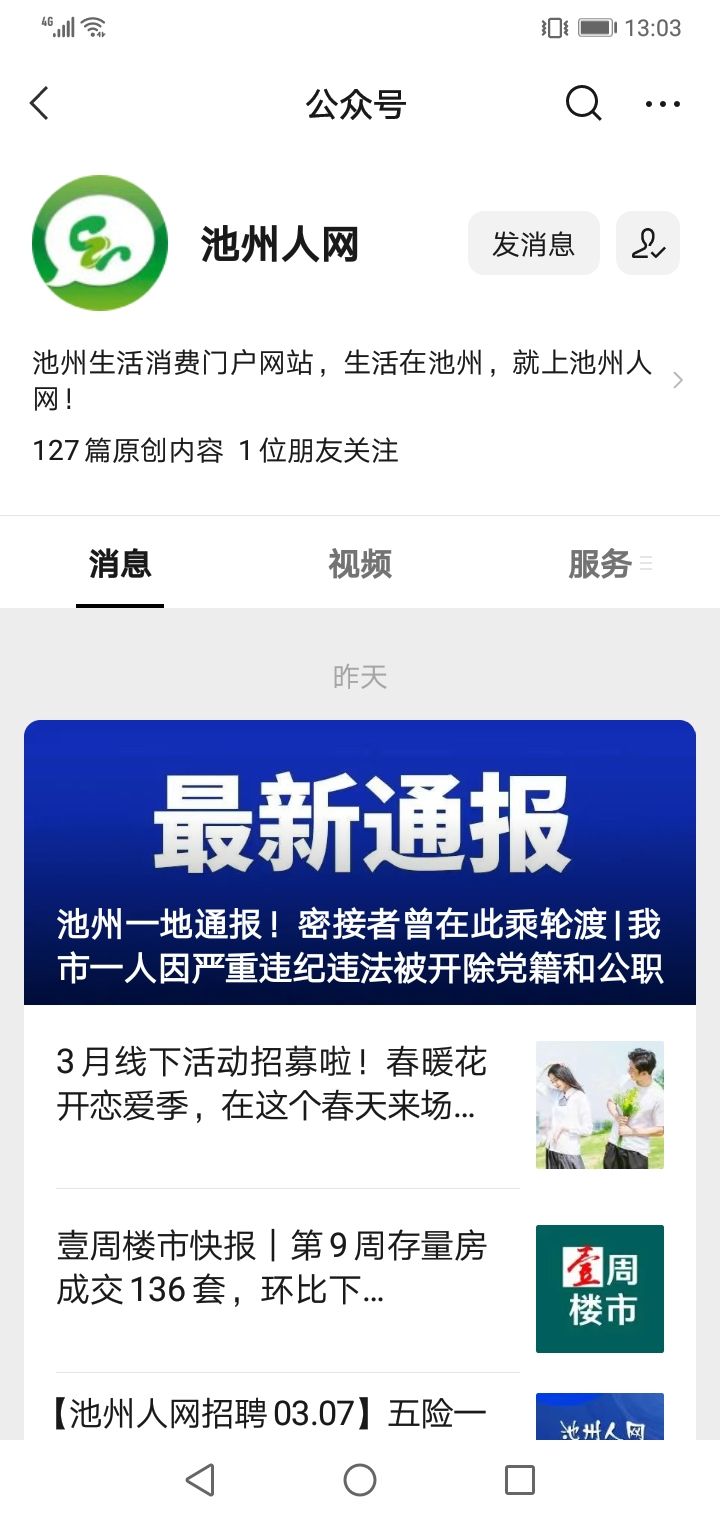Open the 最新通报 headline article
The image size is (720, 1520).
[360, 862]
